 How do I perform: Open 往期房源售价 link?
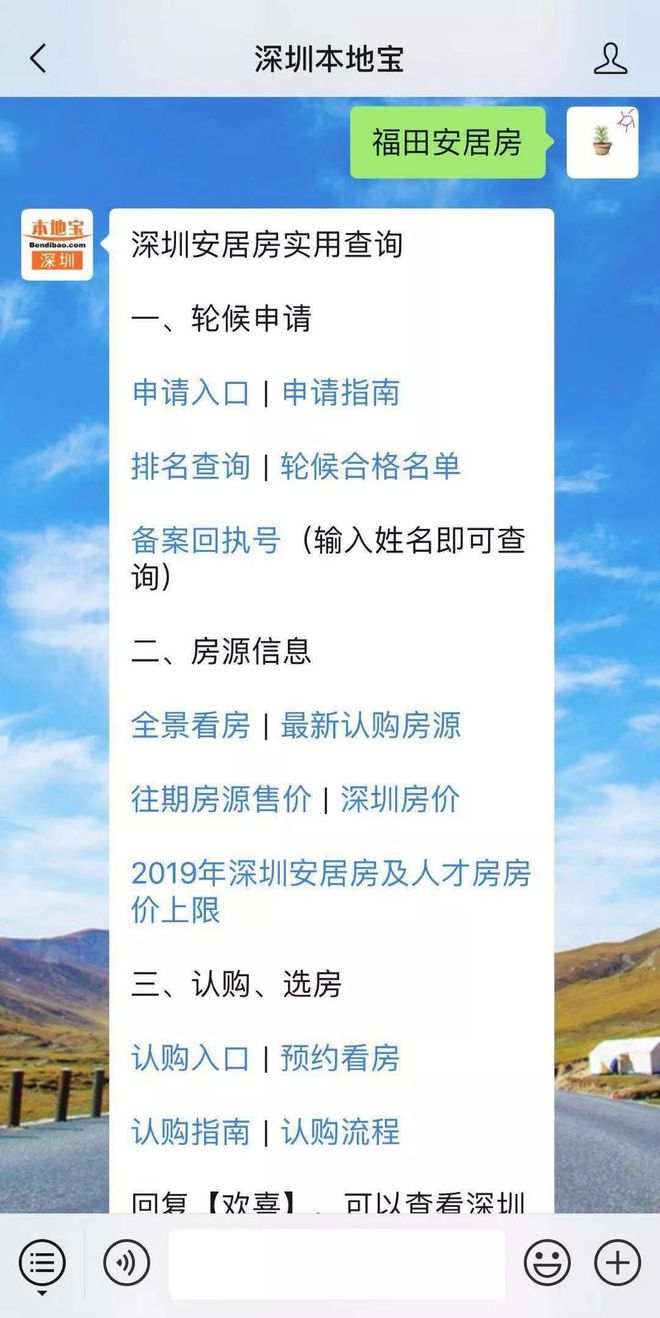[221, 799]
